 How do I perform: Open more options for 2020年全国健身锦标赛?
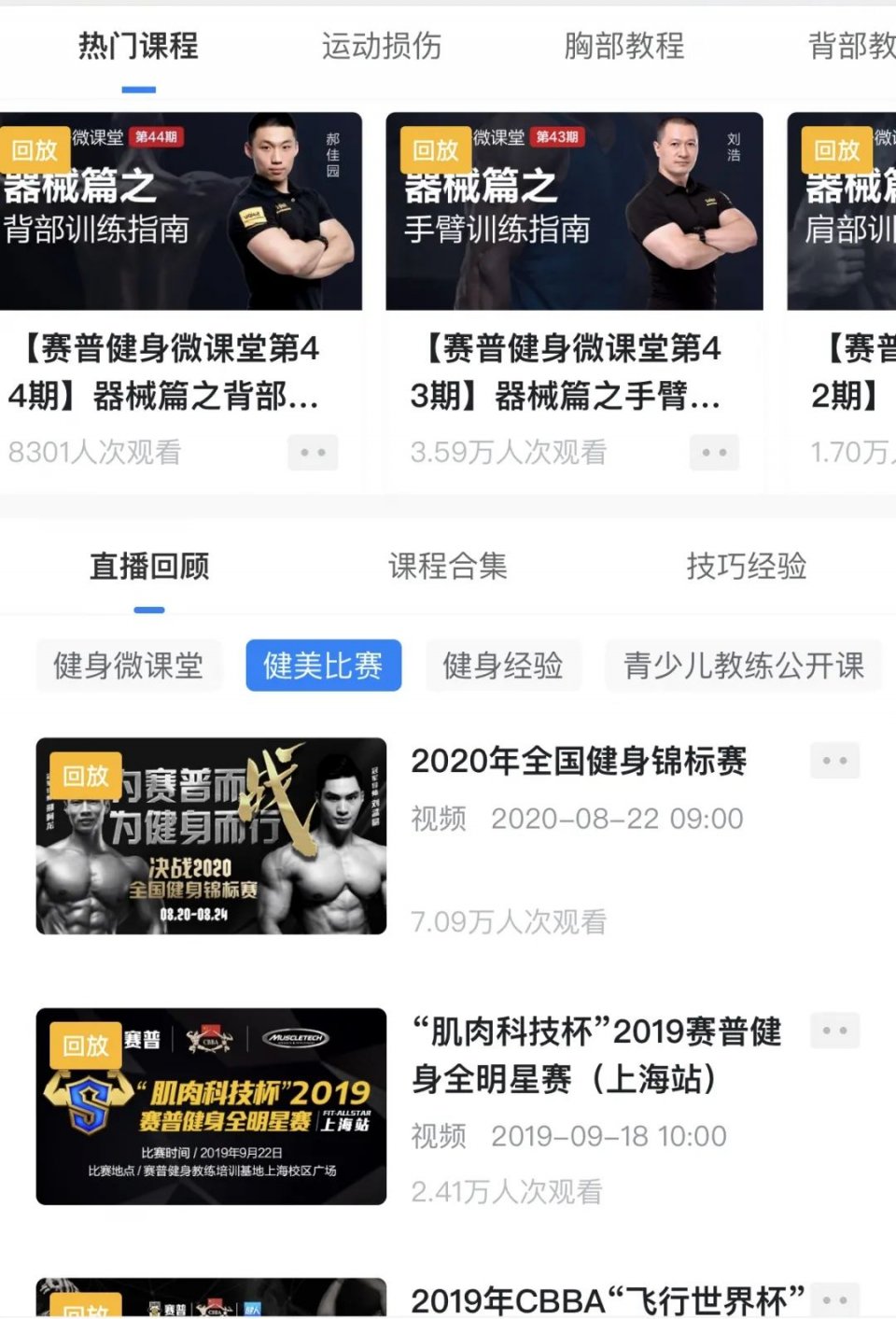click(834, 761)
